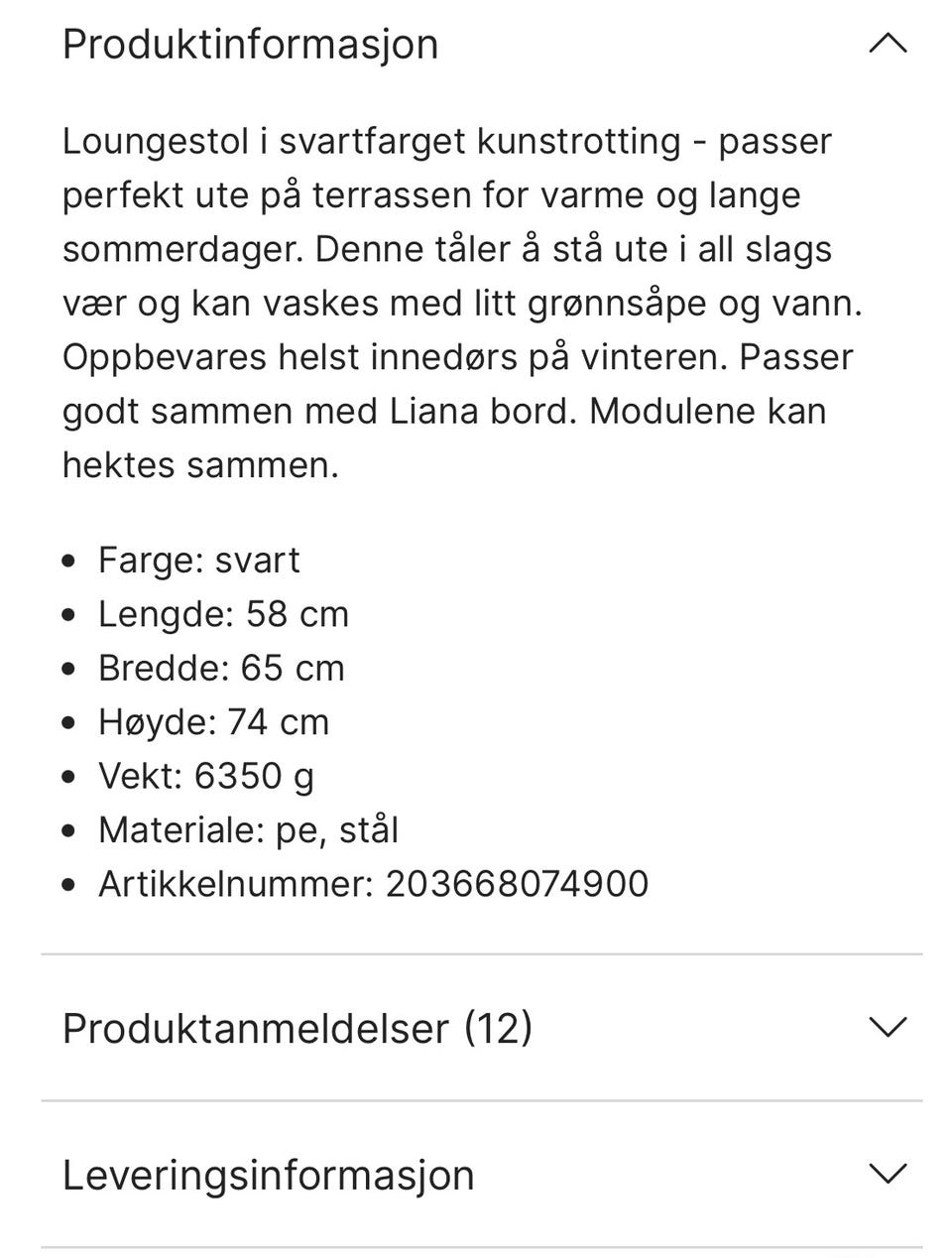The height and width of the screenshot is (1258, 952).
Task: Click the upward chevron beside Produktinformasjon
Action: coord(890,43)
